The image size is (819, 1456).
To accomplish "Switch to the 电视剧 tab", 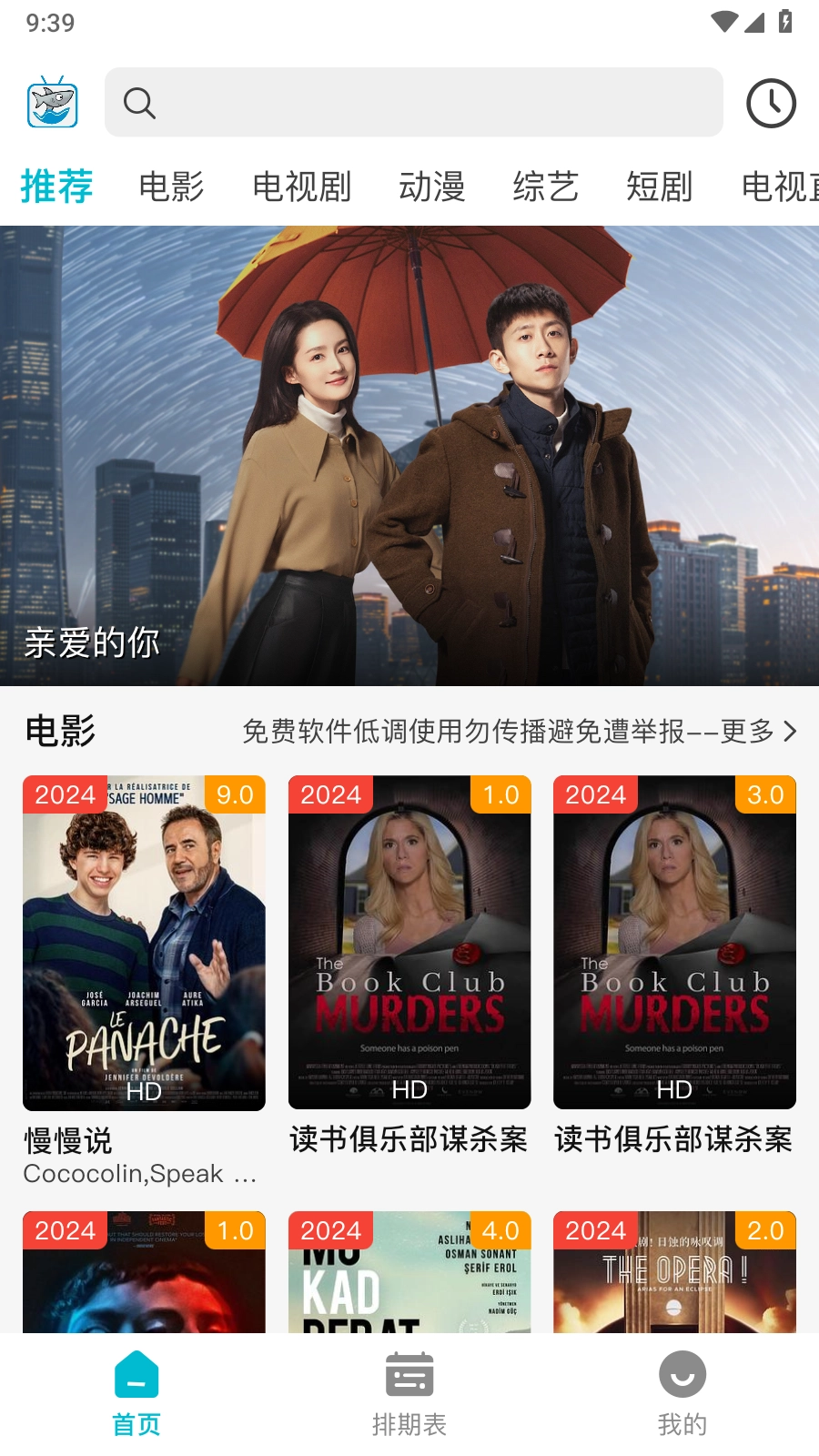I will [x=302, y=187].
